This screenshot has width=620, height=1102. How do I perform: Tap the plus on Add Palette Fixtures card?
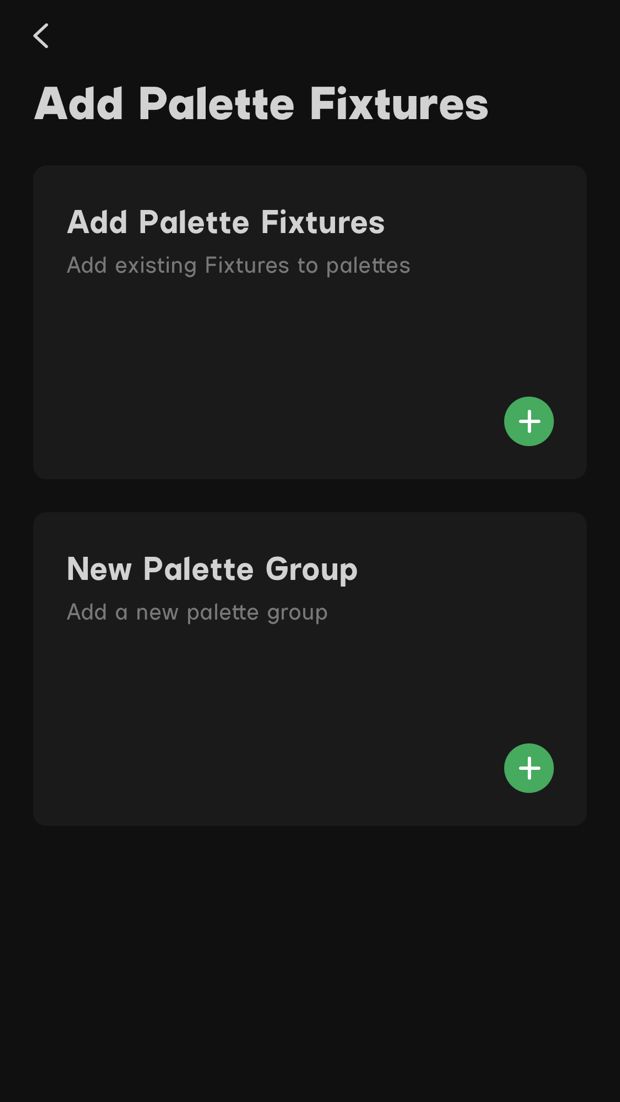click(x=529, y=421)
